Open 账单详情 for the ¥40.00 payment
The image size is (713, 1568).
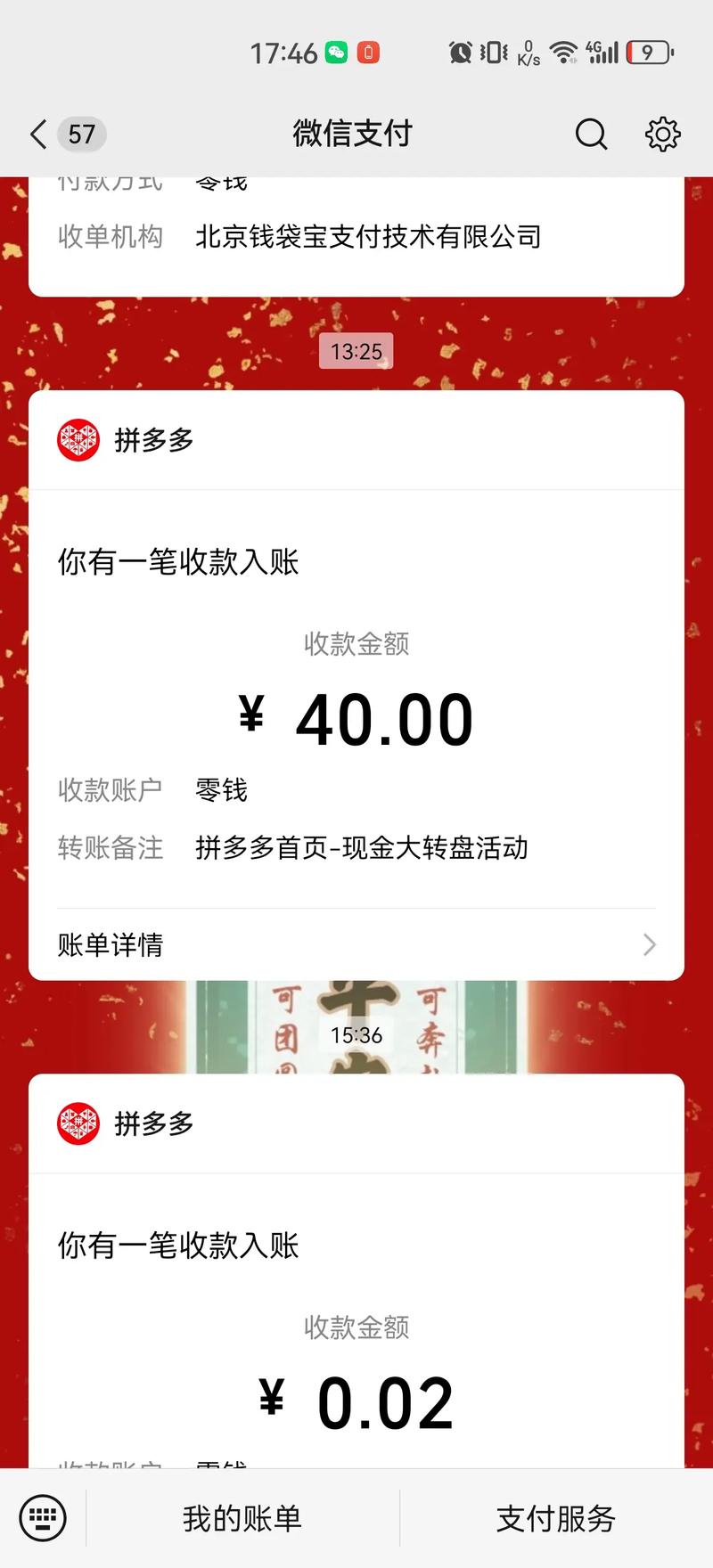click(109, 944)
